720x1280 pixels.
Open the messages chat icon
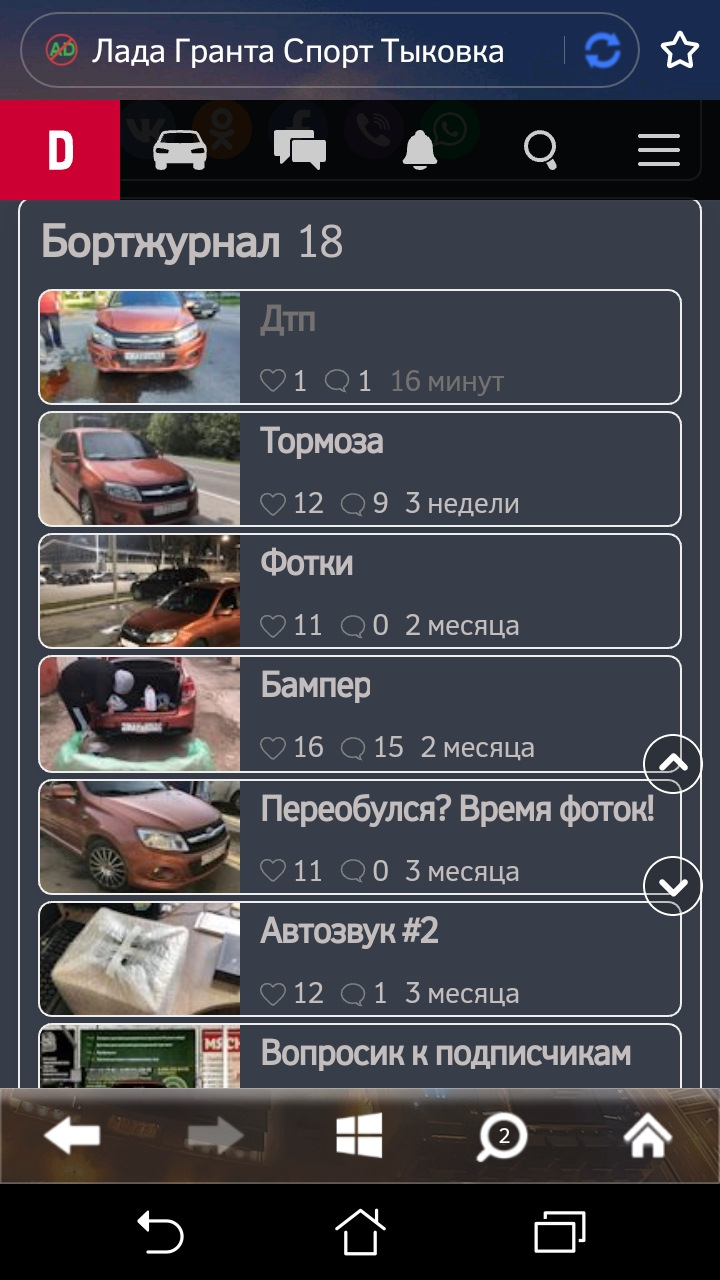(299, 150)
